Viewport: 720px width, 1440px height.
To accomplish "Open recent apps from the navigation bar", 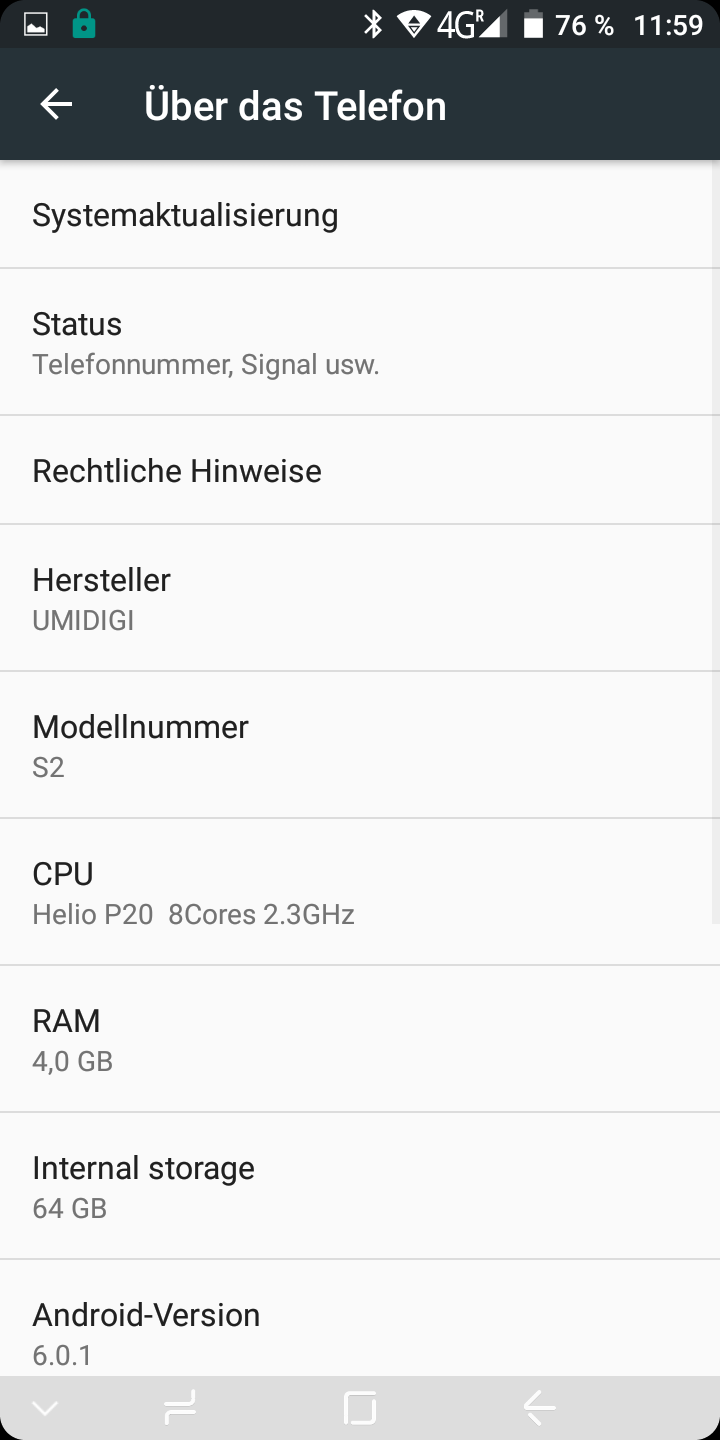I will click(180, 1408).
